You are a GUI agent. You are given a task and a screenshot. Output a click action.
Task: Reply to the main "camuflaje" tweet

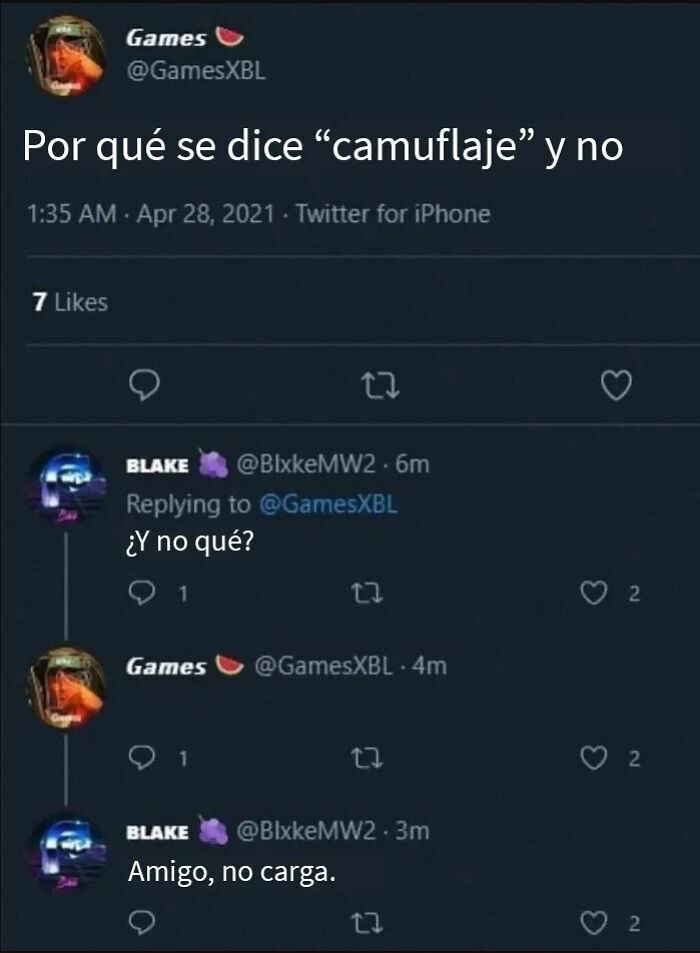[146, 385]
